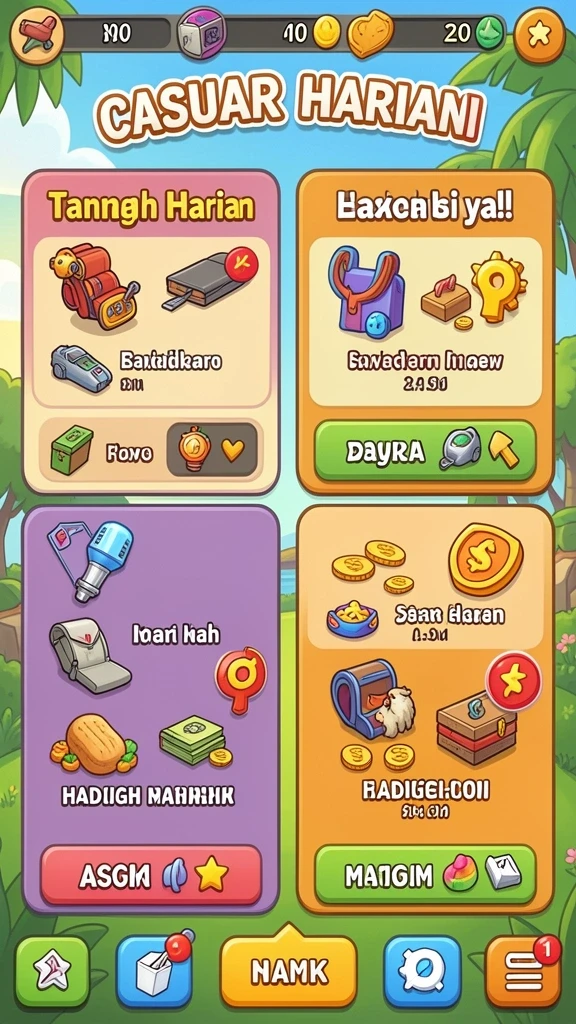The image size is (576, 1024).
Task: Open the Sean Haran coins panel
Action: (425, 582)
